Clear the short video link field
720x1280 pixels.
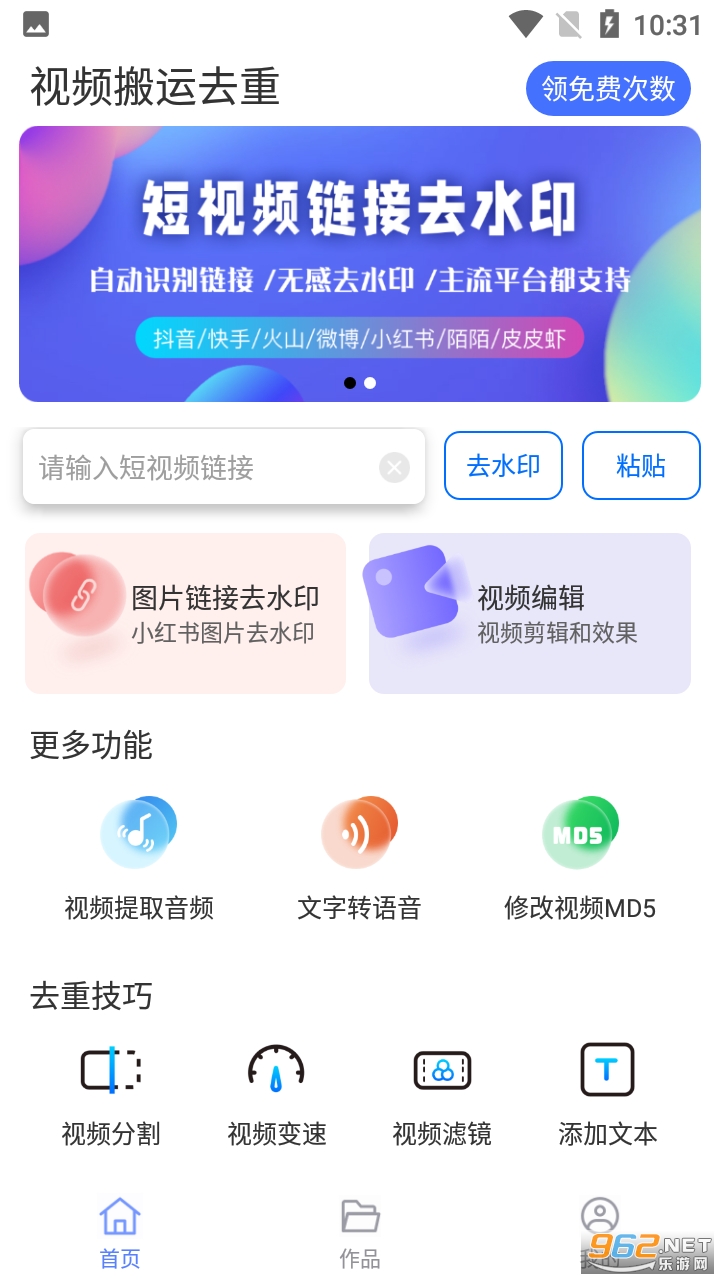point(395,467)
